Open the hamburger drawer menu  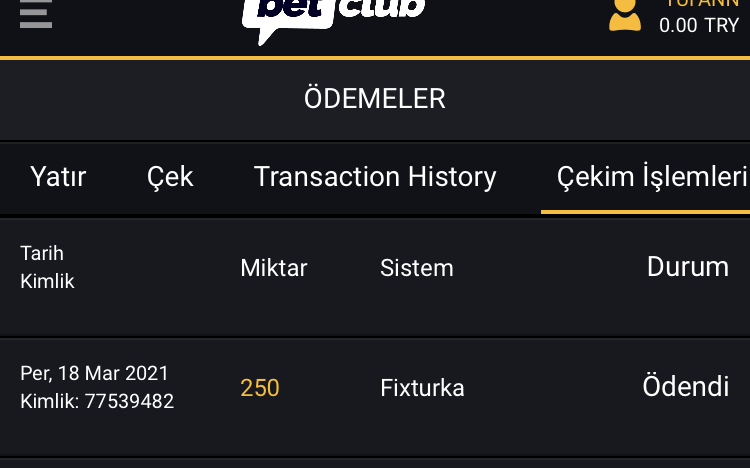[35, 14]
